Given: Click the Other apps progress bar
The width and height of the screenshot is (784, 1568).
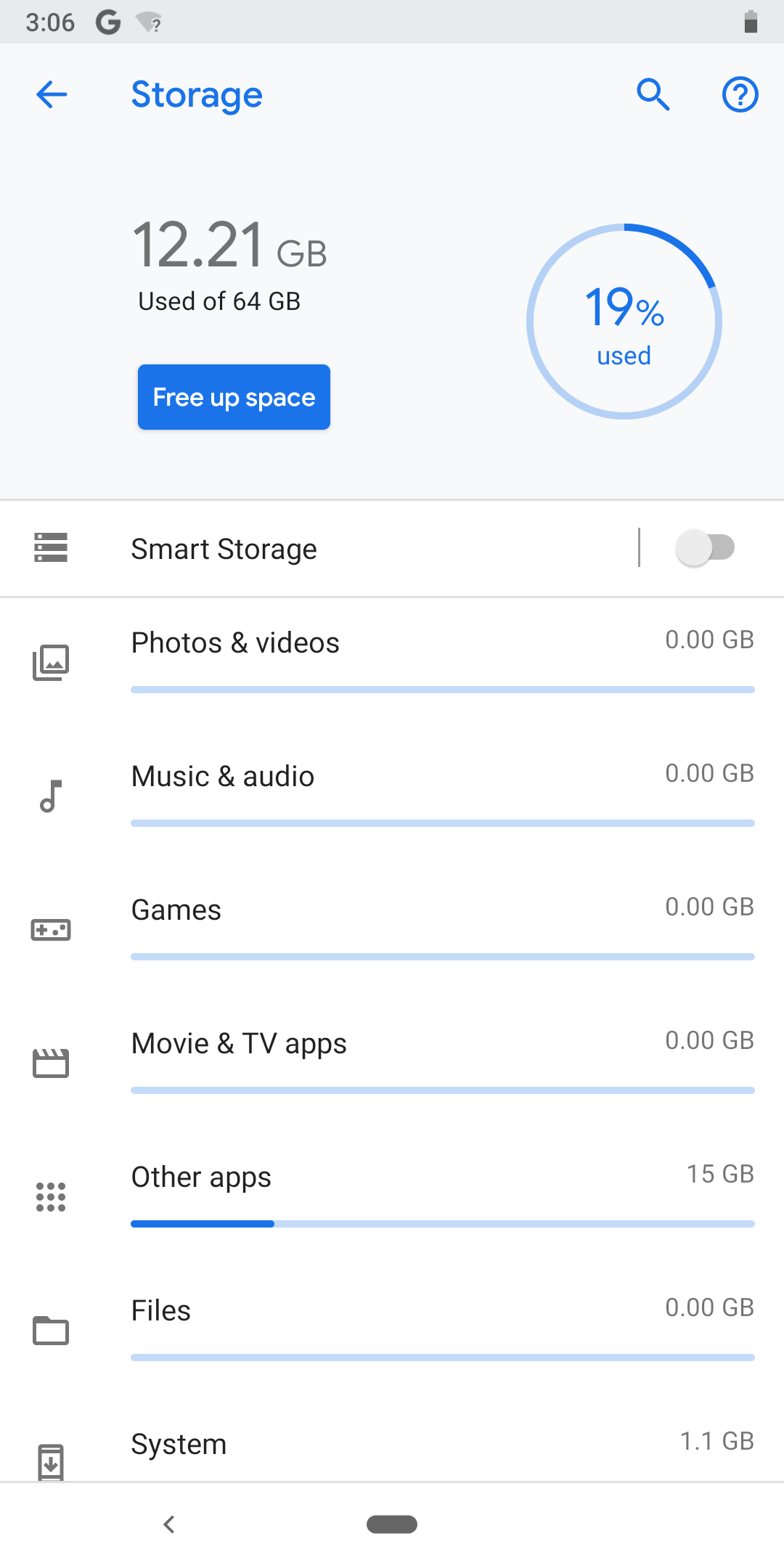Looking at the screenshot, I should click(x=441, y=1223).
